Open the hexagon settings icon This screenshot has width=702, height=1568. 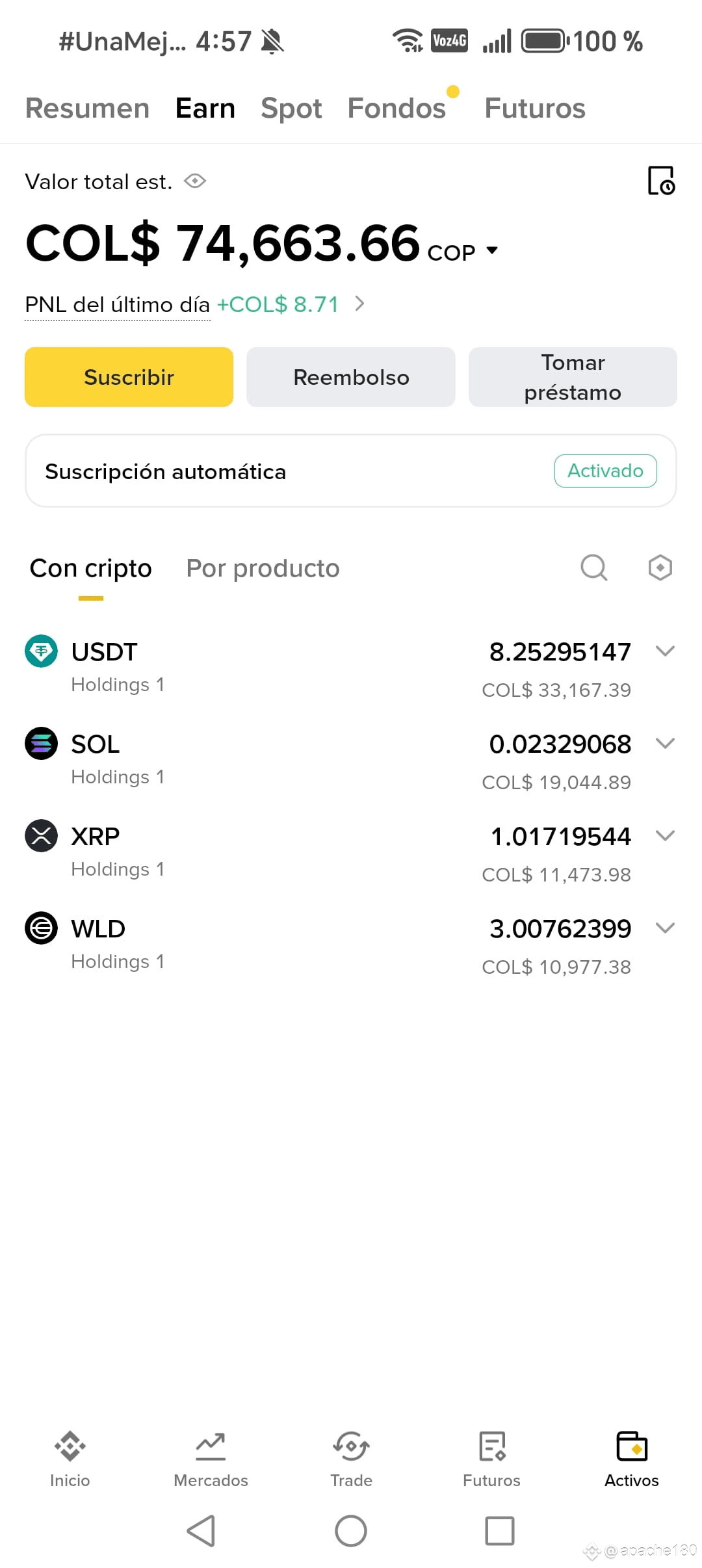[660, 568]
